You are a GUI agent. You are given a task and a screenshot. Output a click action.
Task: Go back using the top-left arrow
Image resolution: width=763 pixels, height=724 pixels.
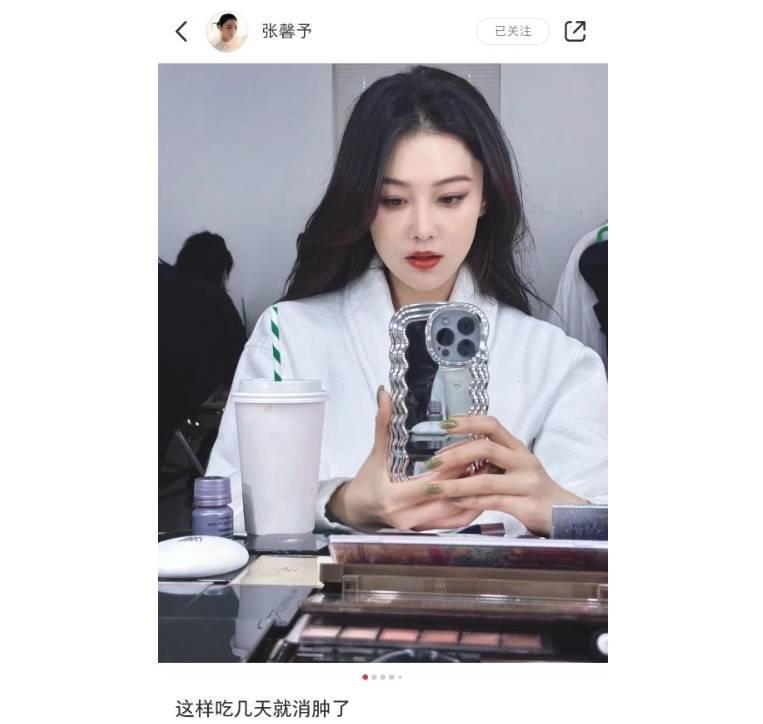click(181, 31)
